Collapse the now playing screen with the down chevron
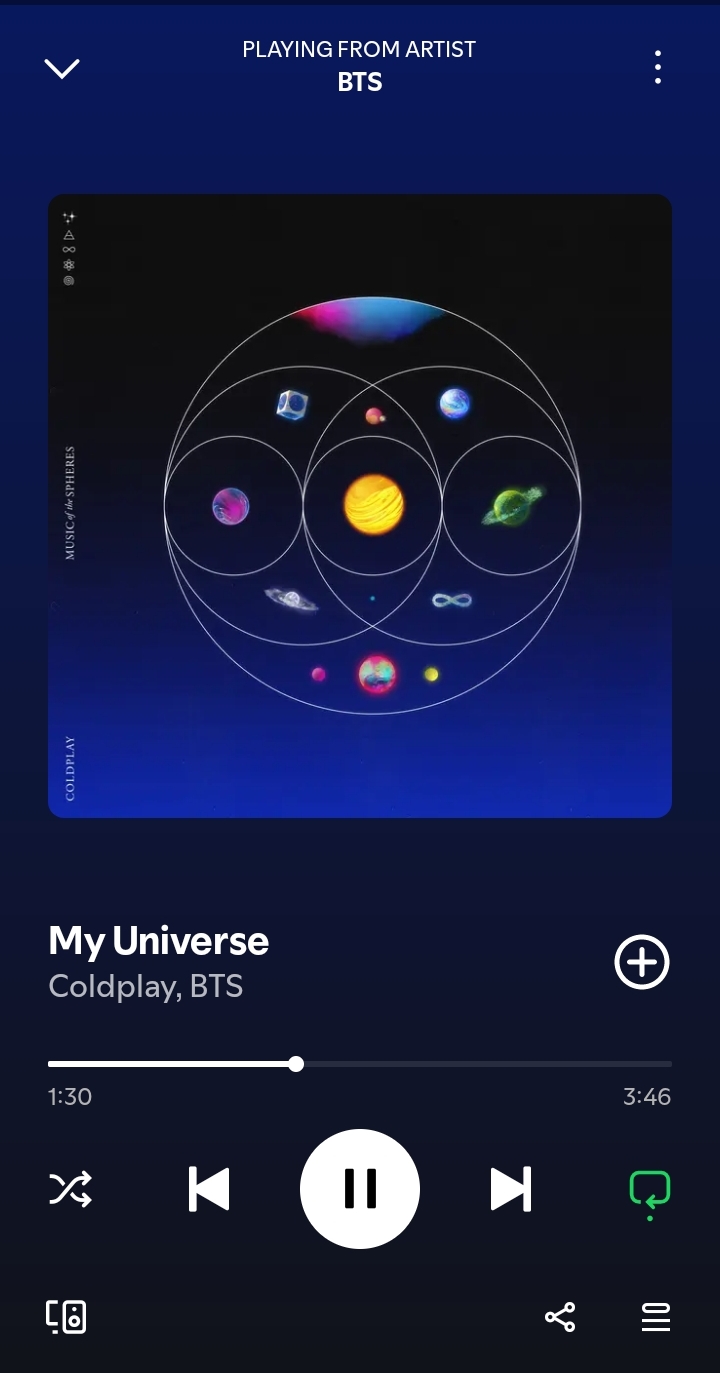 click(x=62, y=68)
